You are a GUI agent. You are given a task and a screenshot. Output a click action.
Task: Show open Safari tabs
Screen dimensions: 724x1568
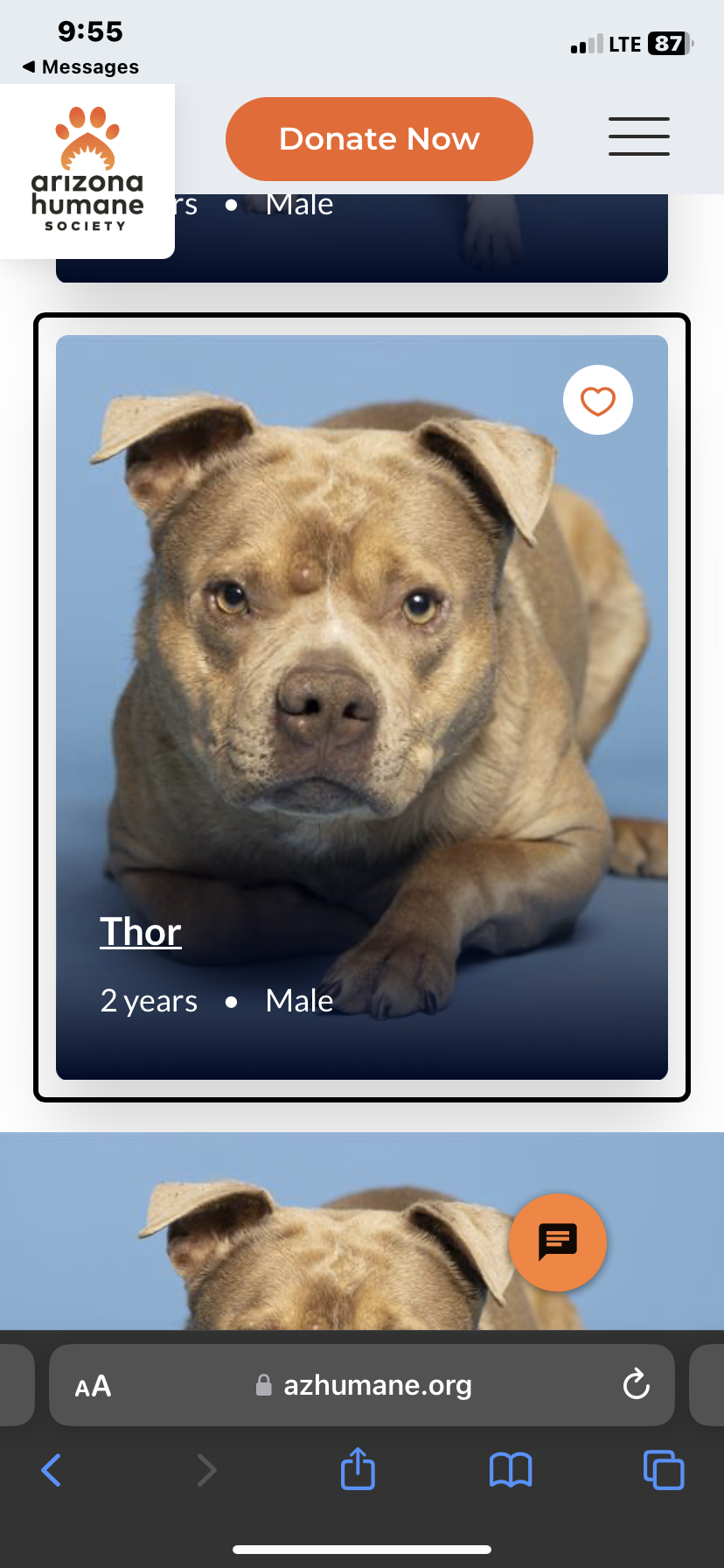pos(664,1470)
